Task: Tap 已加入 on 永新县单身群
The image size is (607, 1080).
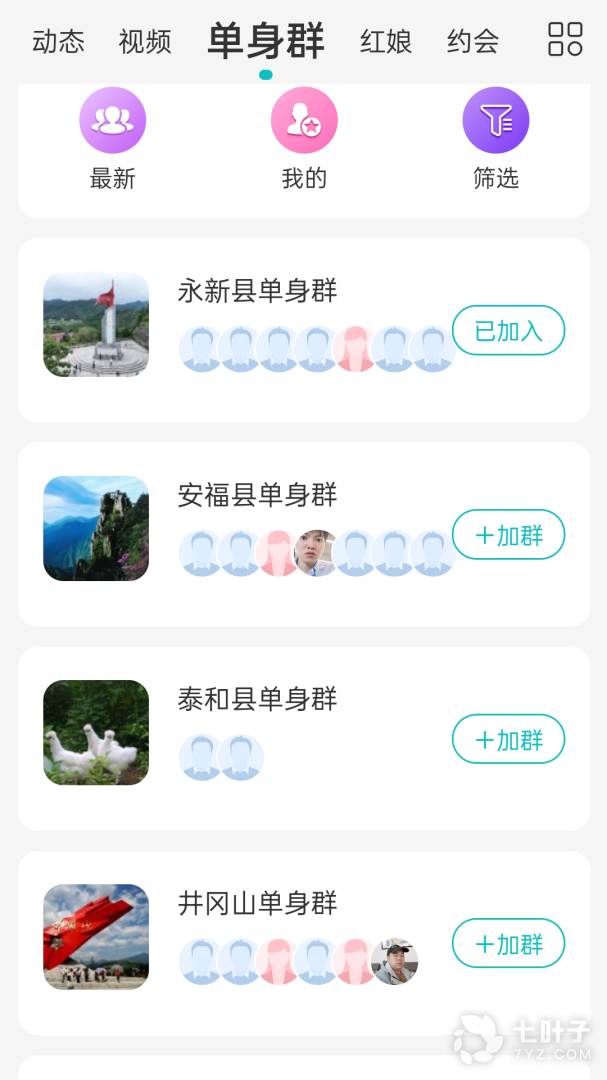Action: pos(508,331)
